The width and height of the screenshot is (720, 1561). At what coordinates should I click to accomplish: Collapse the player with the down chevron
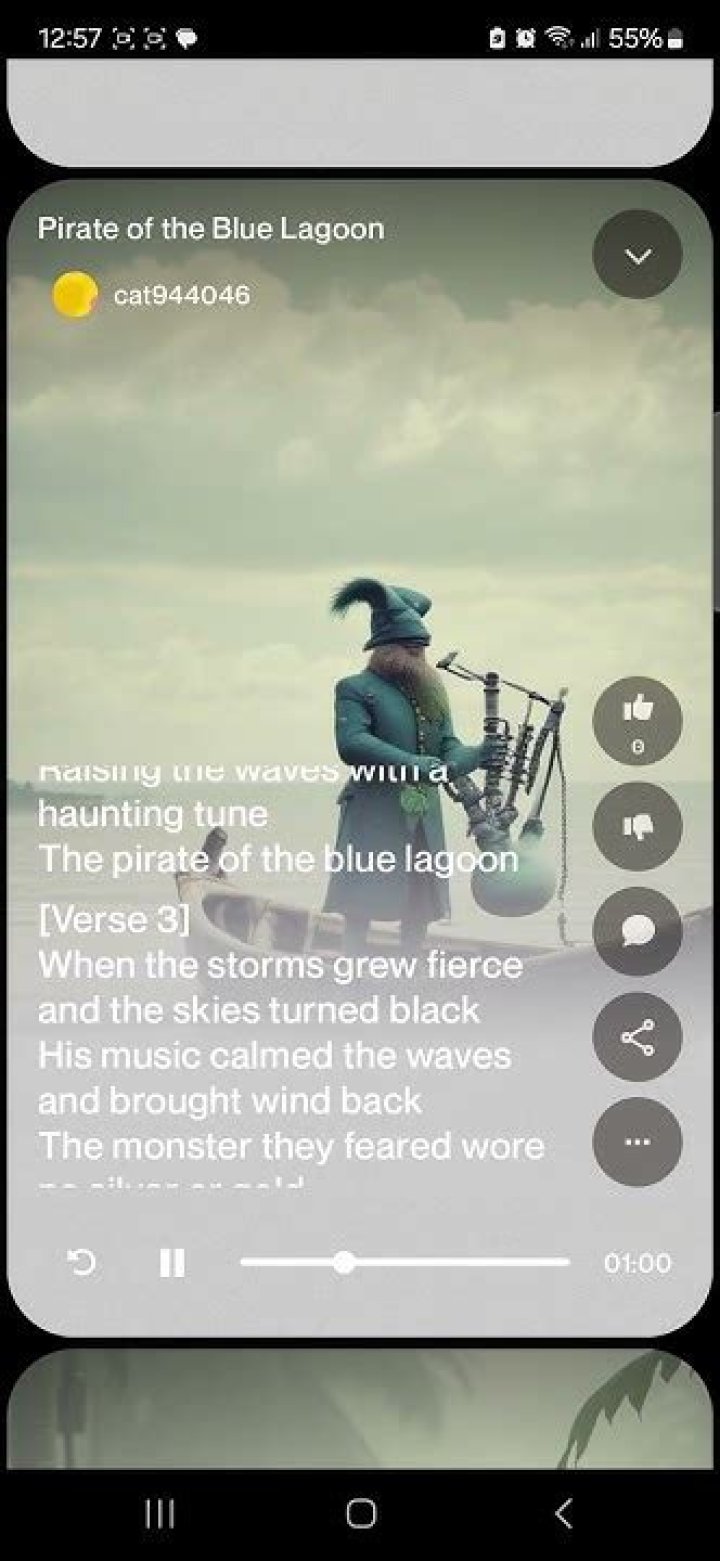[637, 255]
